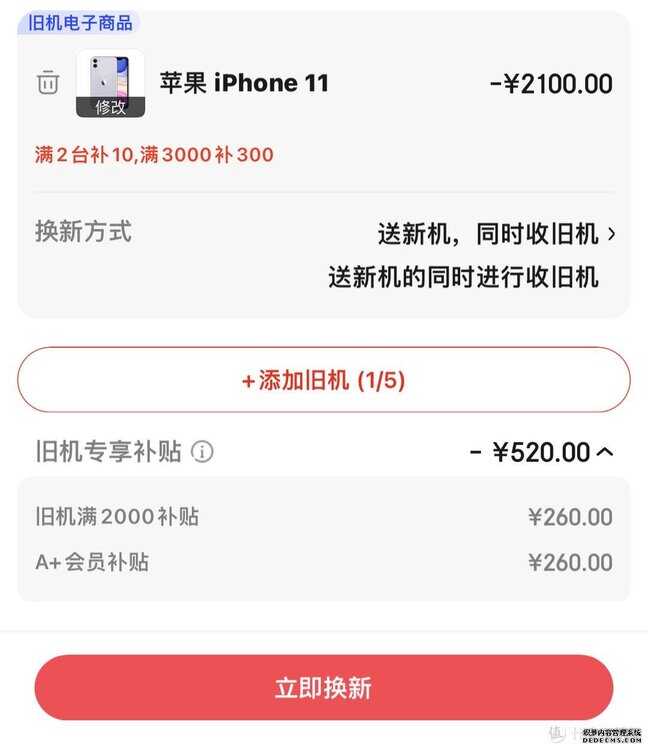Viewport: 648px width, 749px height.
Task: Collapse the ¥520.00 subsidy breakdown
Action: (604, 452)
